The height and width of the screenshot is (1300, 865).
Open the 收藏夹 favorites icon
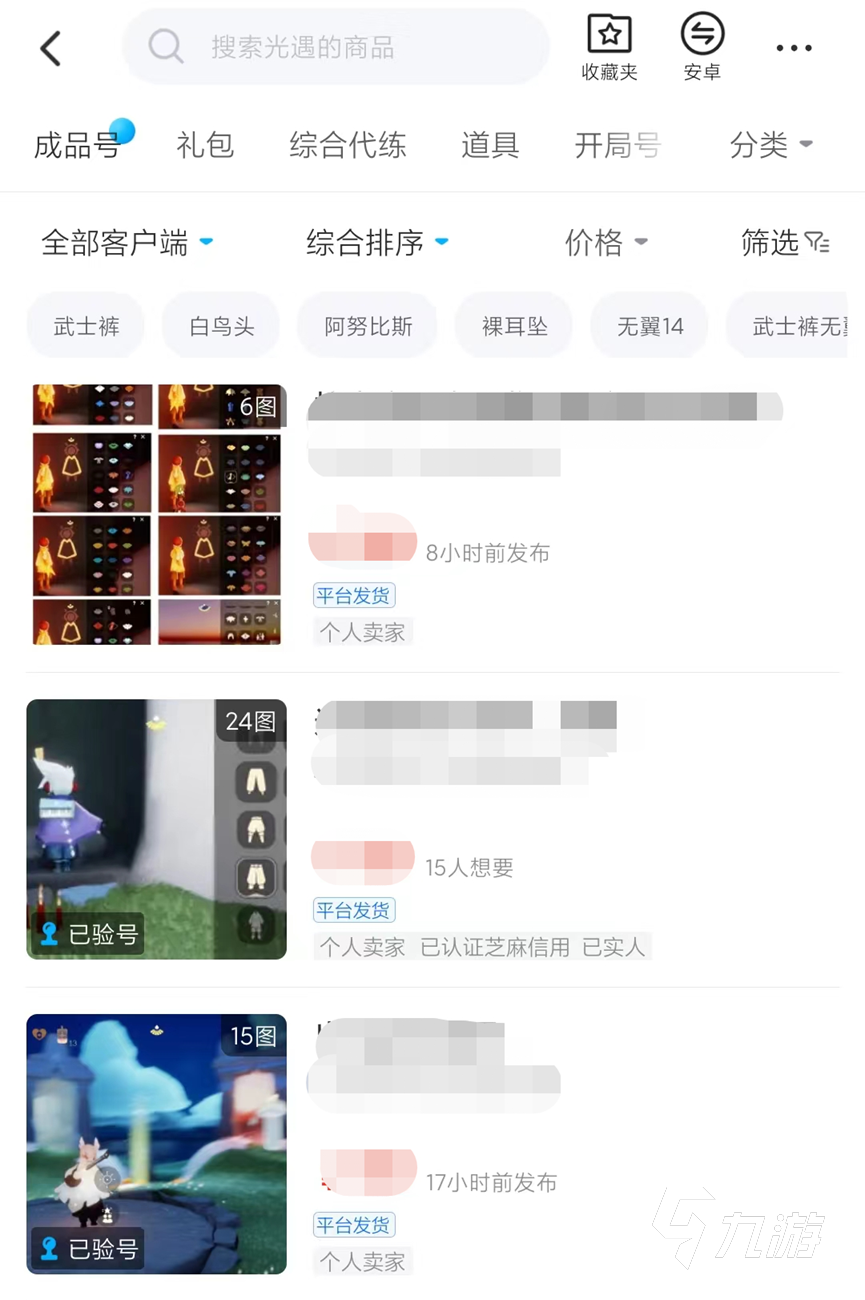(608, 45)
